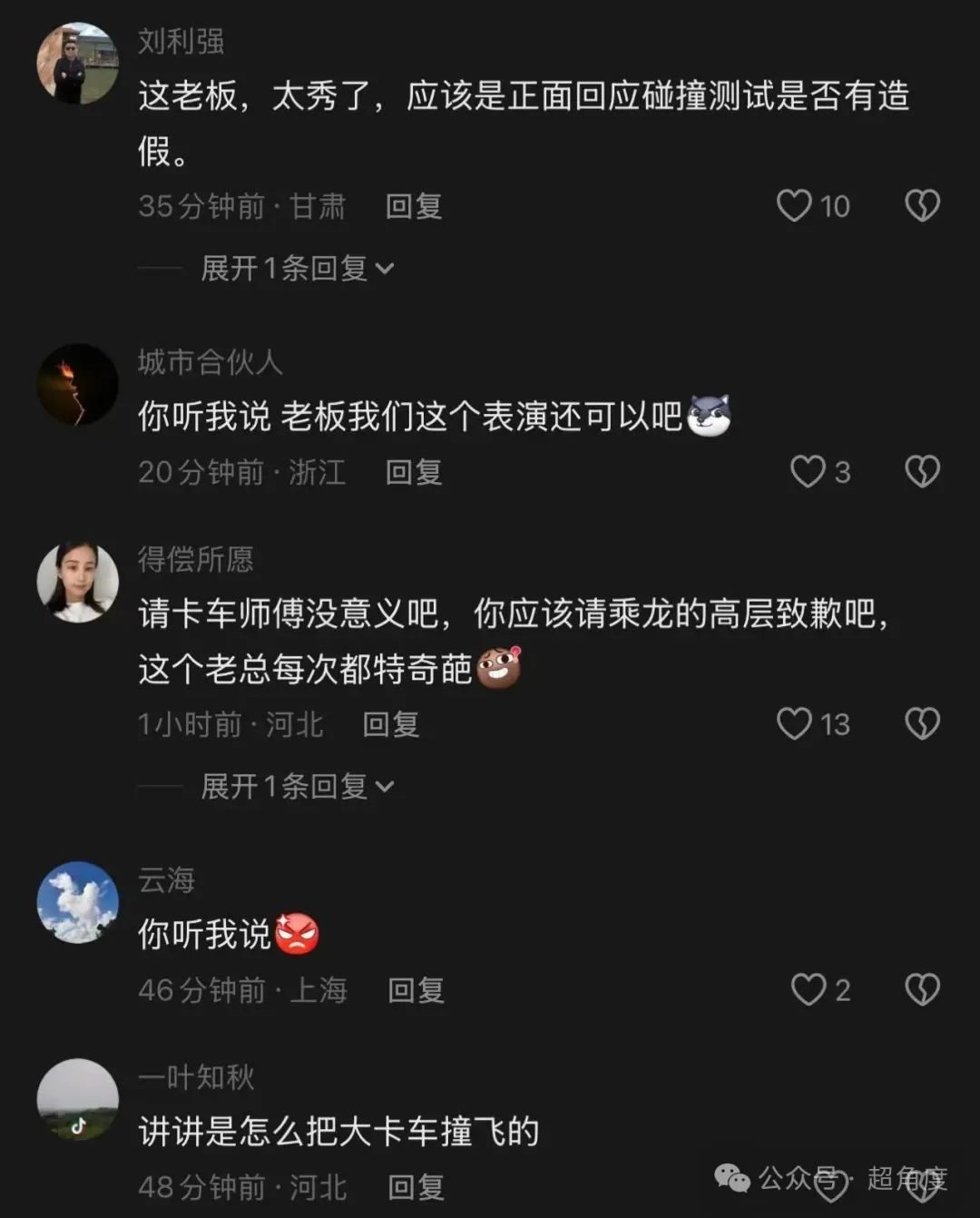Image resolution: width=980 pixels, height=1218 pixels.
Task: Expand 1 reply under 刘利强's comment
Action: click(x=296, y=269)
